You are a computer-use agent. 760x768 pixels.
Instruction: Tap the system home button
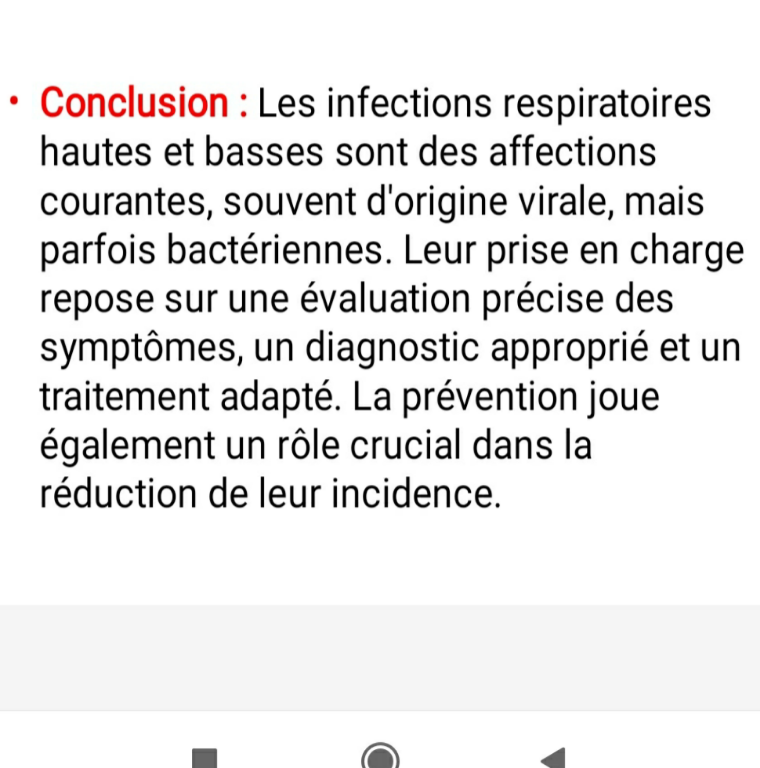380,756
